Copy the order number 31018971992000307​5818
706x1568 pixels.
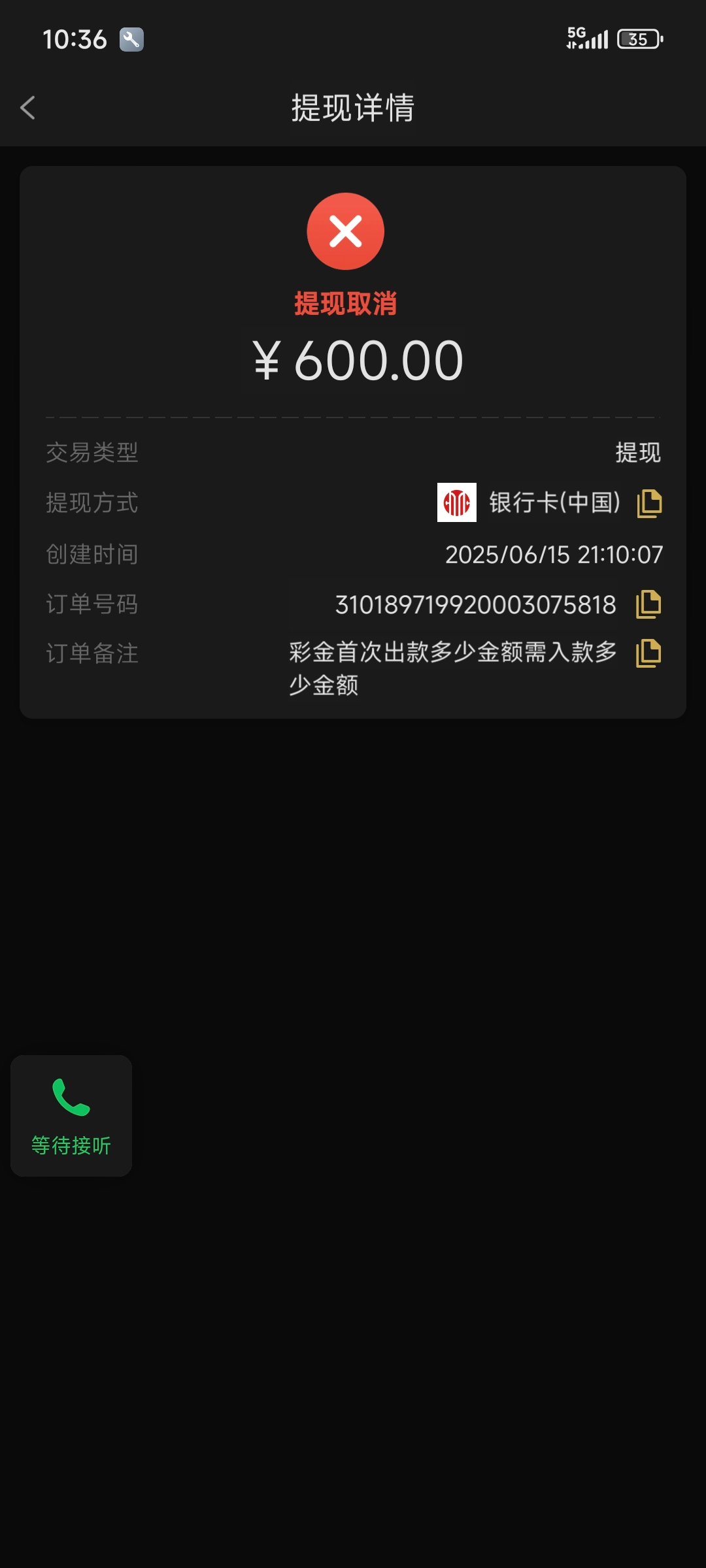pyautogui.click(x=648, y=604)
